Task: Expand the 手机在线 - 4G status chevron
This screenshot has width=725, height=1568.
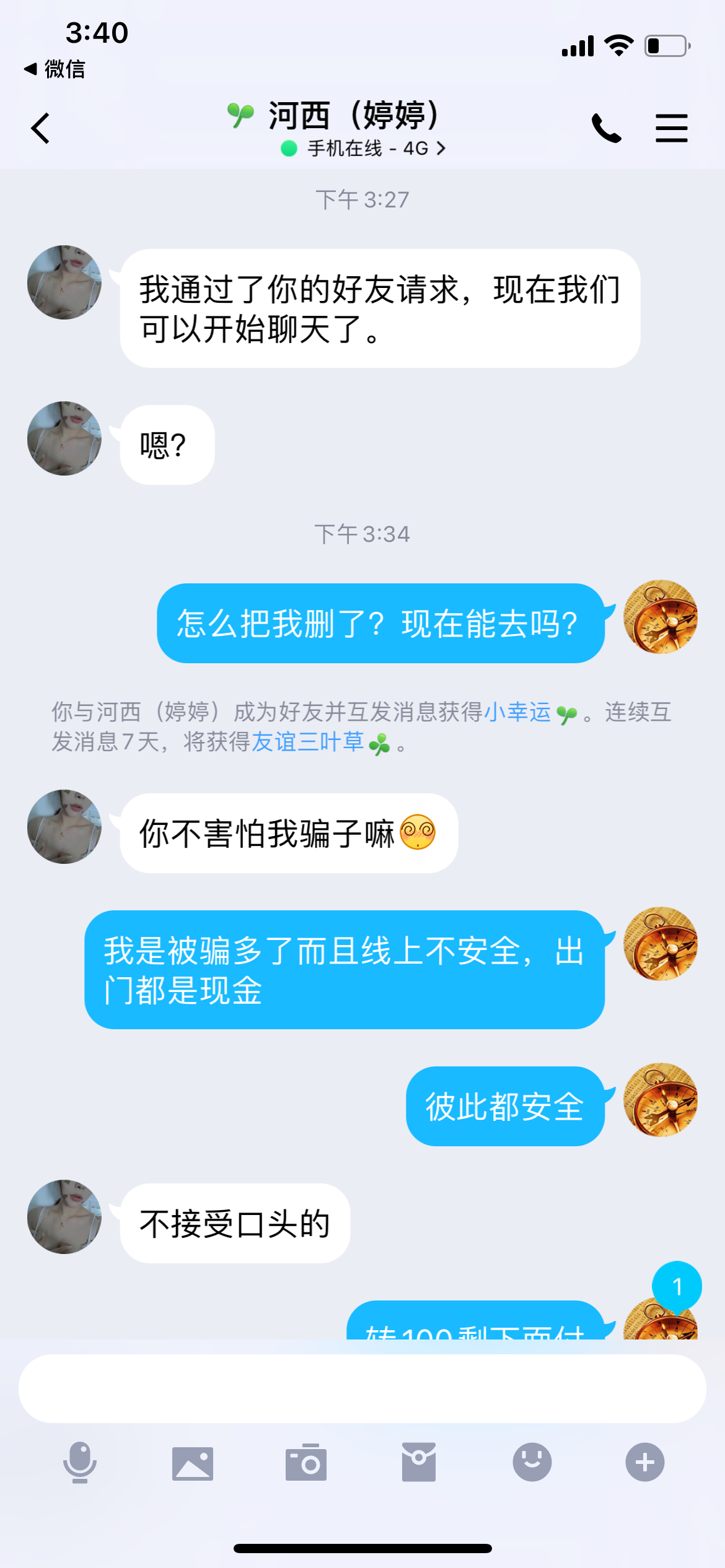Action: pos(442,148)
